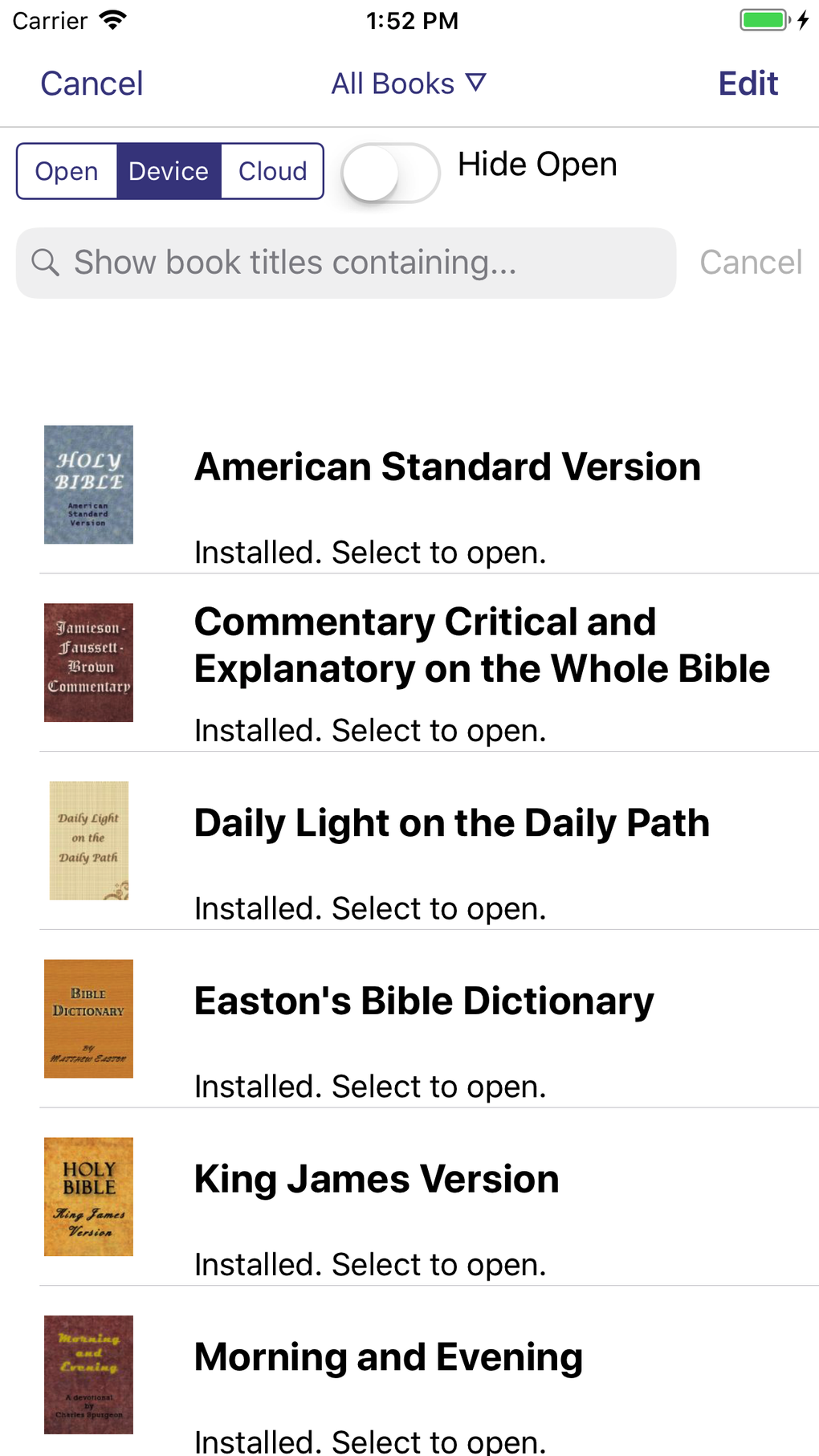Select the Device segment

169,171
